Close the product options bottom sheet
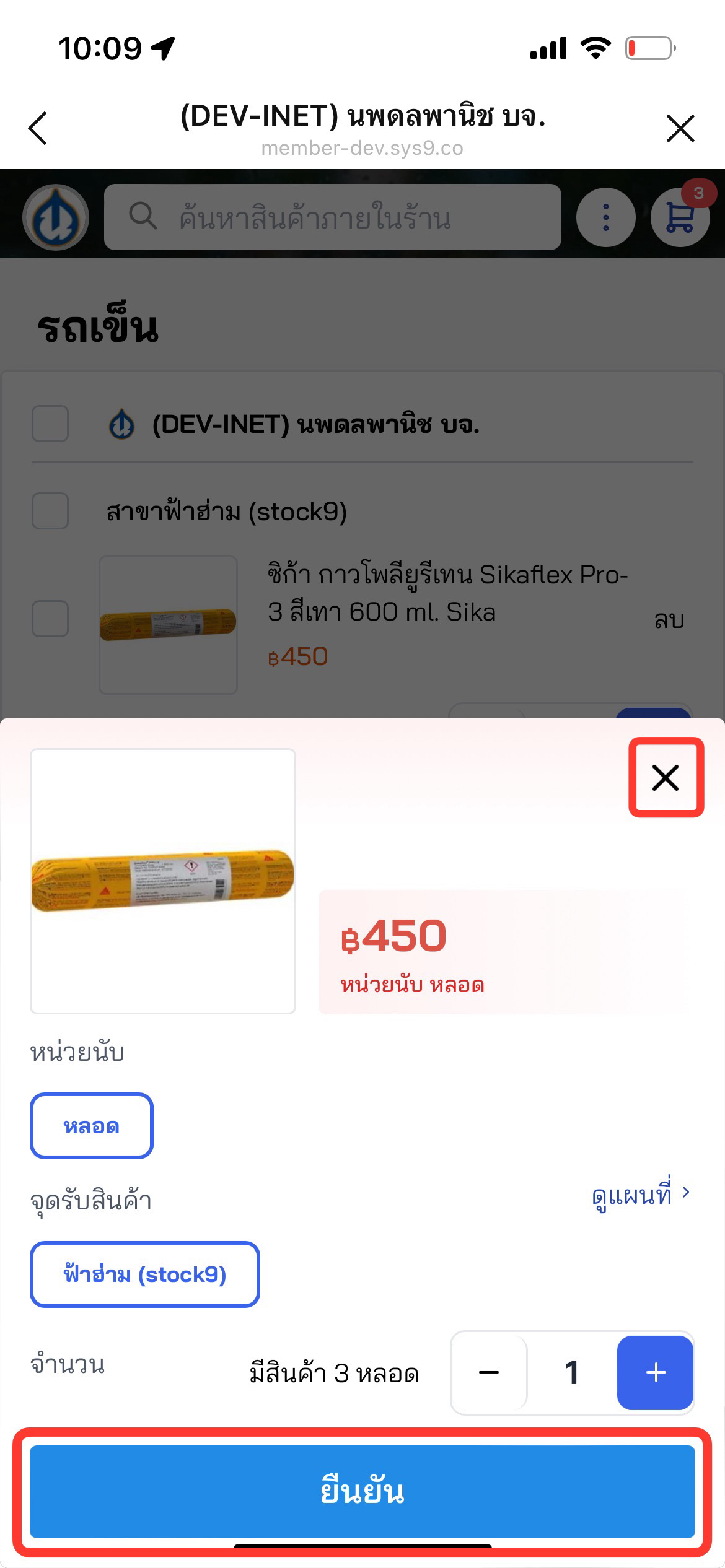Screen dimensions: 725x1568 tap(666, 777)
